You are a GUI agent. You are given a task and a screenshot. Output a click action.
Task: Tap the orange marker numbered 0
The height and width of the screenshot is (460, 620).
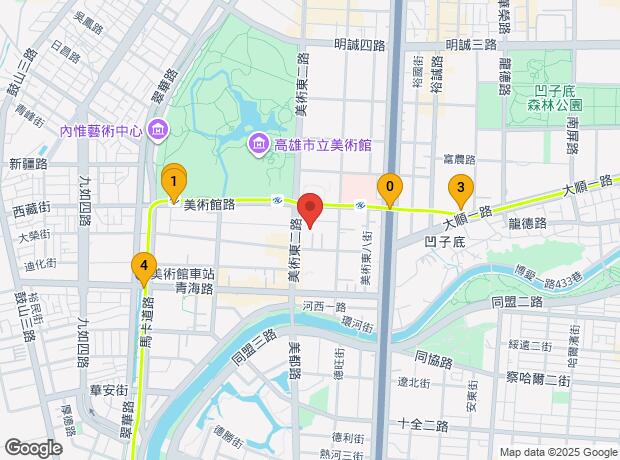pyautogui.click(x=389, y=186)
